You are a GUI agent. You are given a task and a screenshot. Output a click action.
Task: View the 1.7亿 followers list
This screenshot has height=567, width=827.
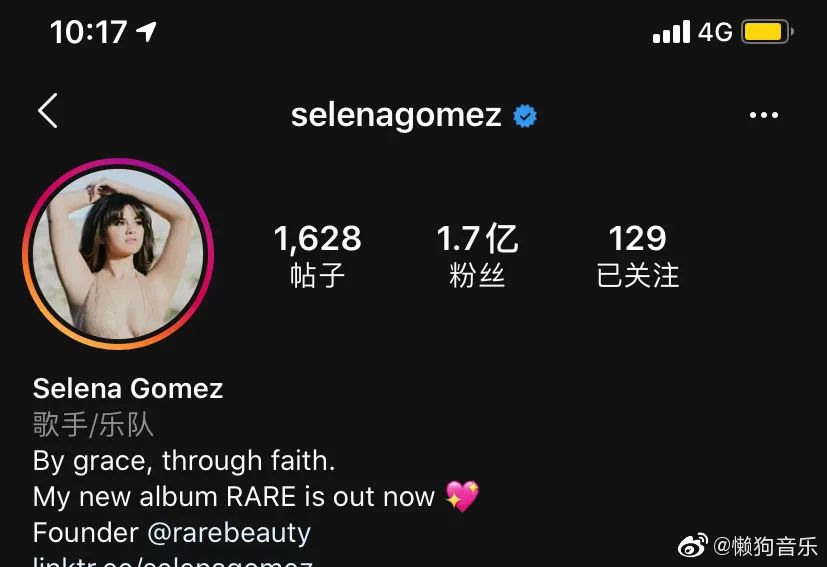point(477,255)
